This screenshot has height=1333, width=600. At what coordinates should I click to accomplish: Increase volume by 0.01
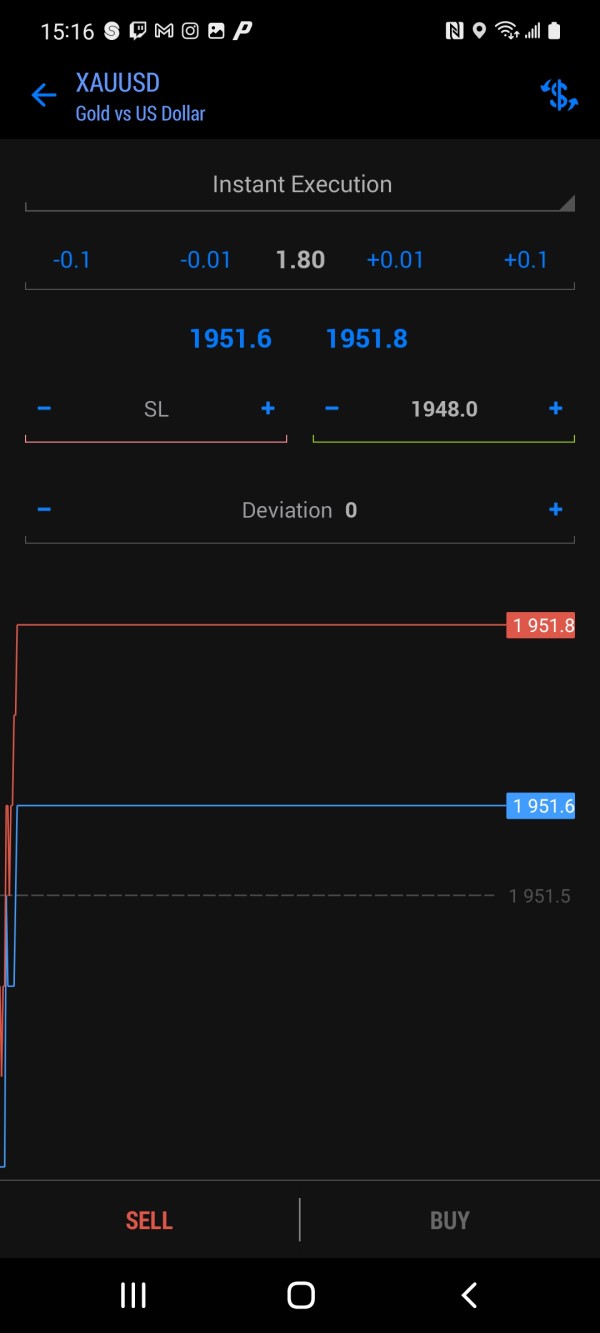[395, 260]
